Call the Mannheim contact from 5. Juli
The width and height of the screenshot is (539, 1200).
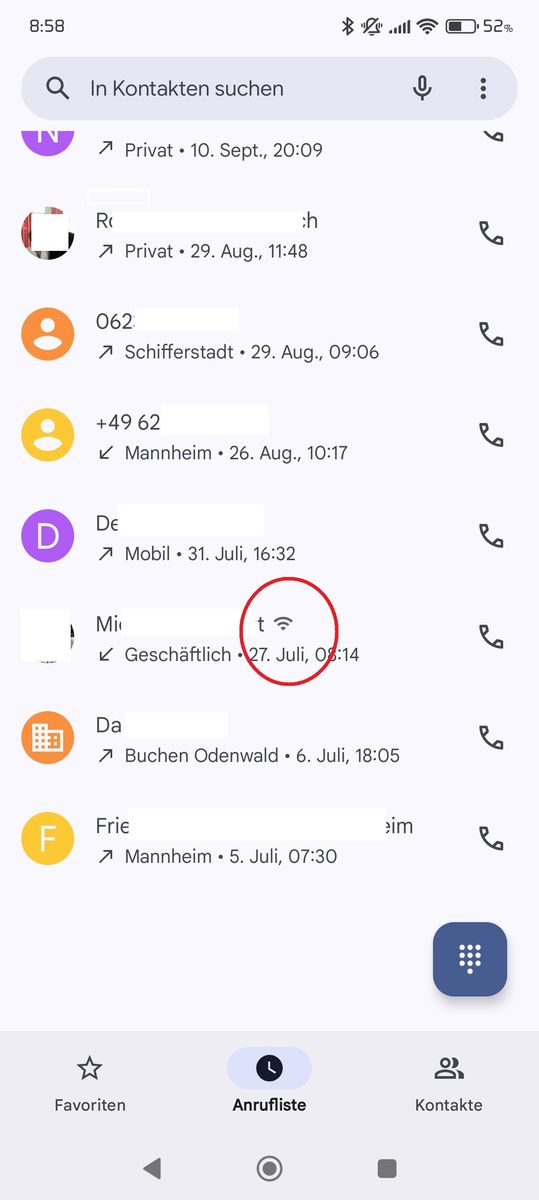491,838
